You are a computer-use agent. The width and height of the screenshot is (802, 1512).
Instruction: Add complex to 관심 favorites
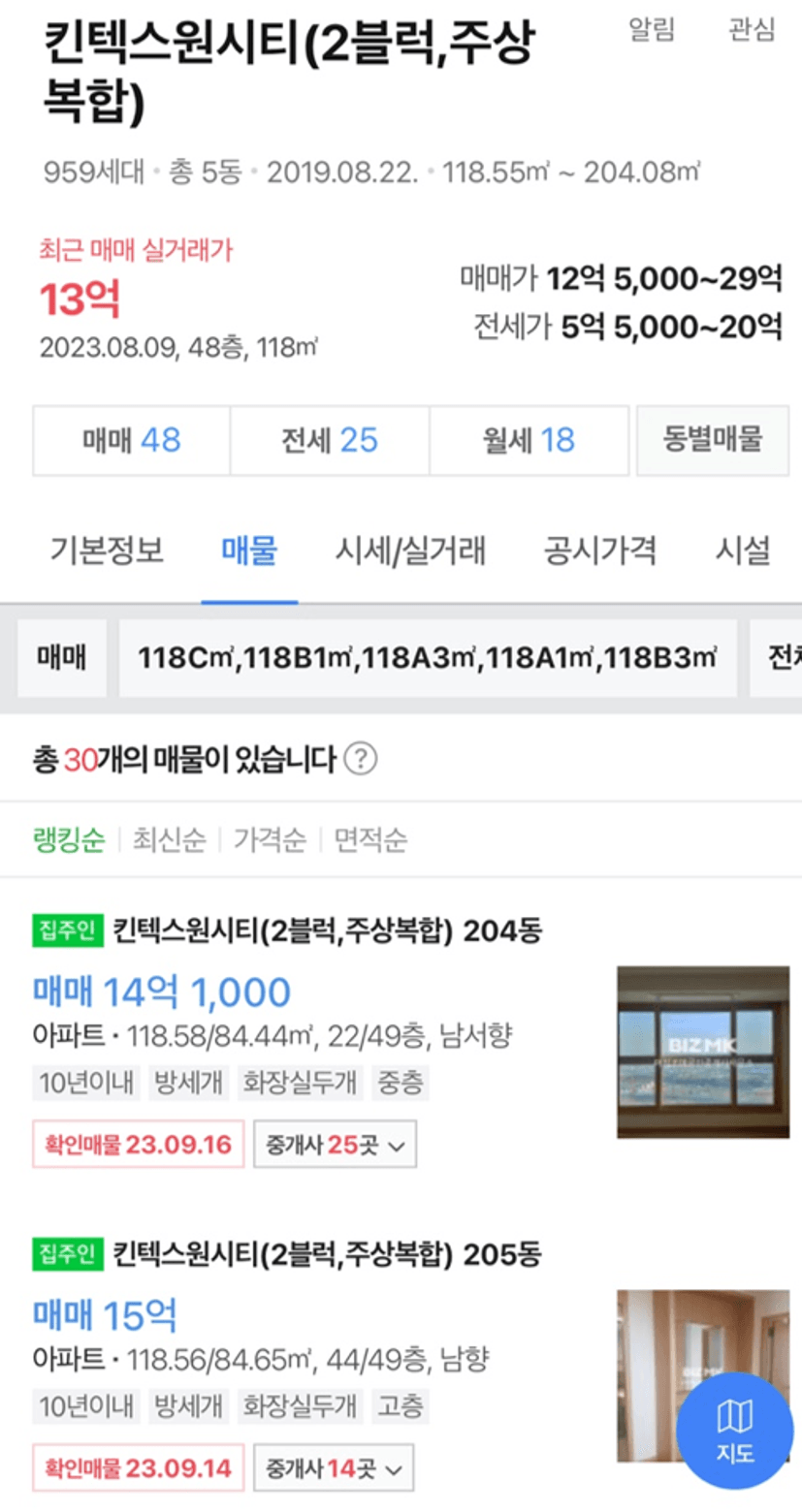pyautogui.click(x=752, y=29)
